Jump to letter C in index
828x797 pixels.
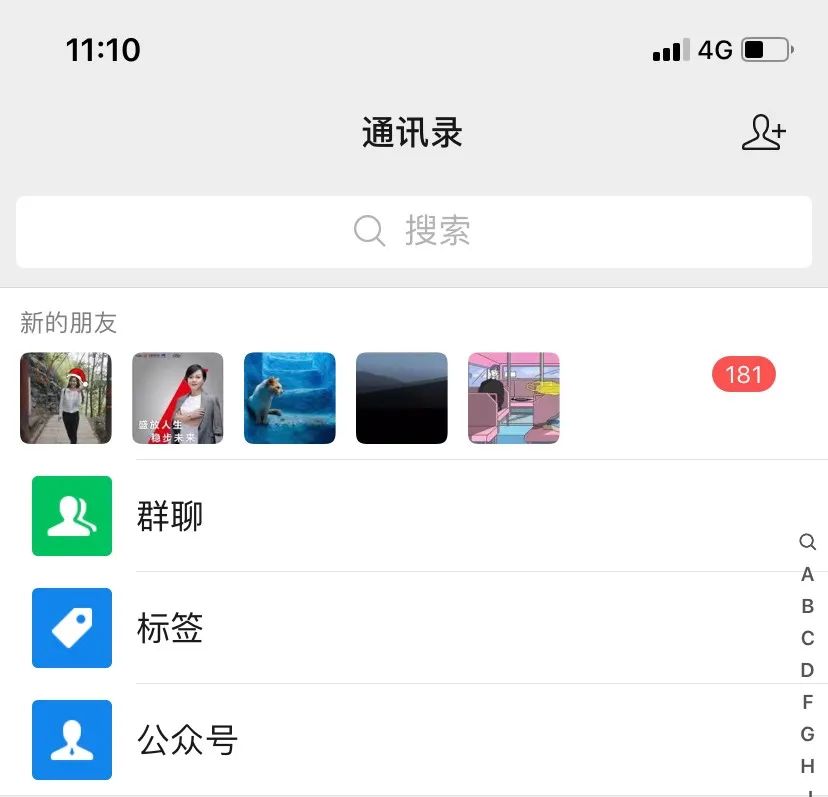808,638
